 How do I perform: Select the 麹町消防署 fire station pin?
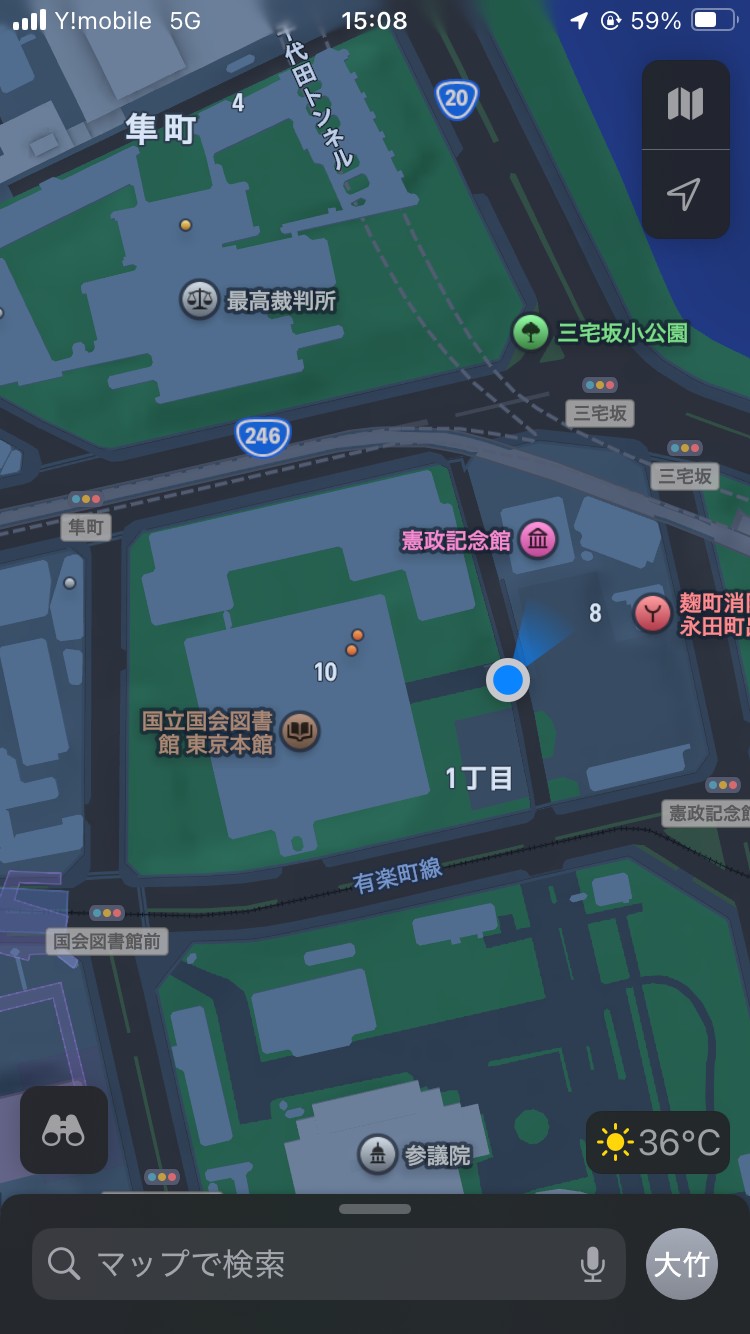point(653,613)
